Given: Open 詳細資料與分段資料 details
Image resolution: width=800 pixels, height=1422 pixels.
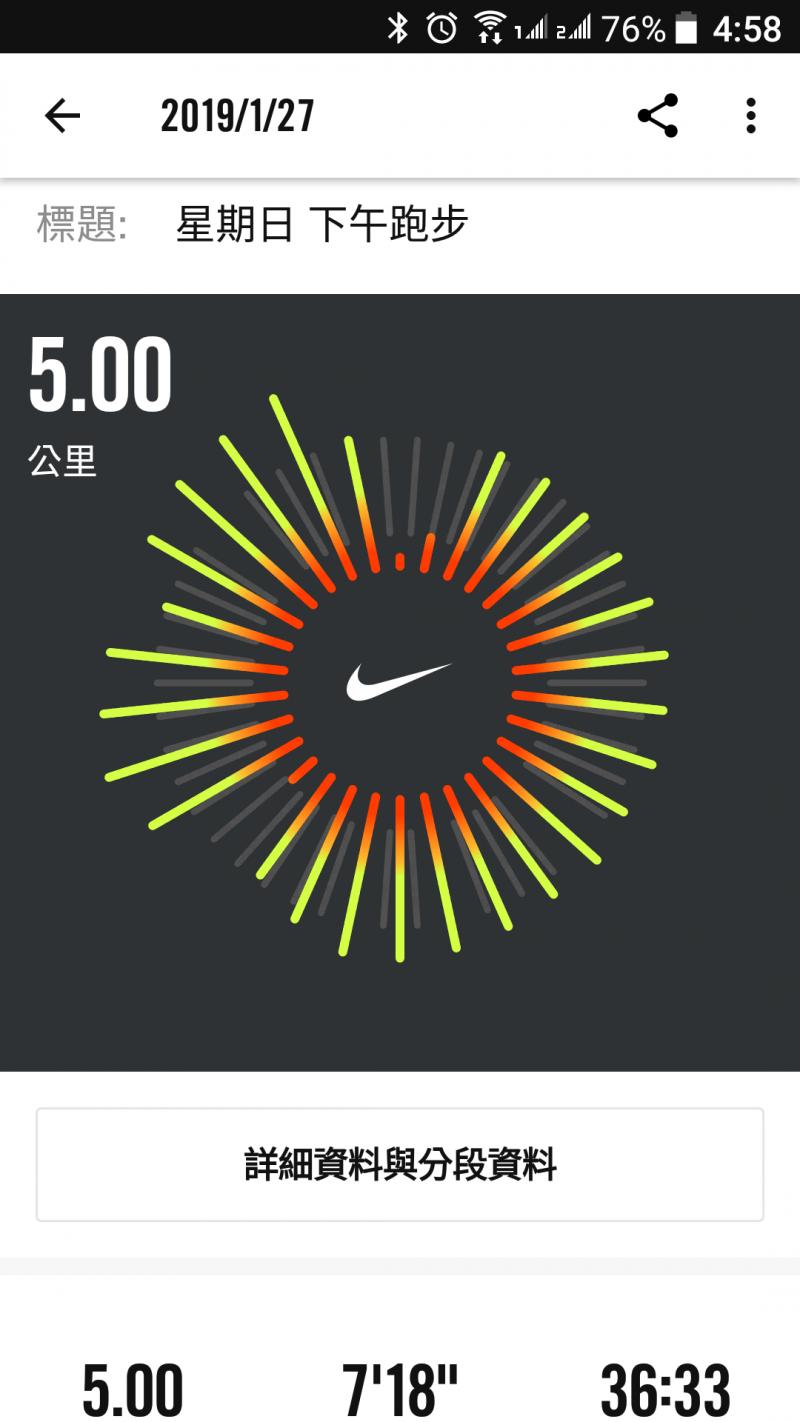Looking at the screenshot, I should click(400, 1165).
